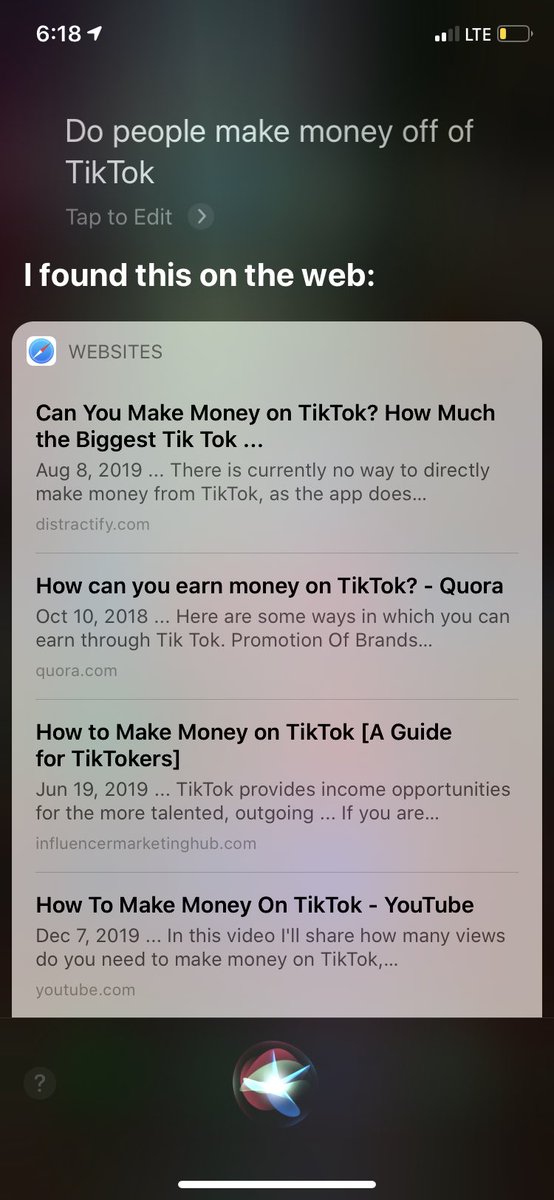Tap the Siri orb to speak again
Screen dimensions: 554x1200
pos(277,1083)
